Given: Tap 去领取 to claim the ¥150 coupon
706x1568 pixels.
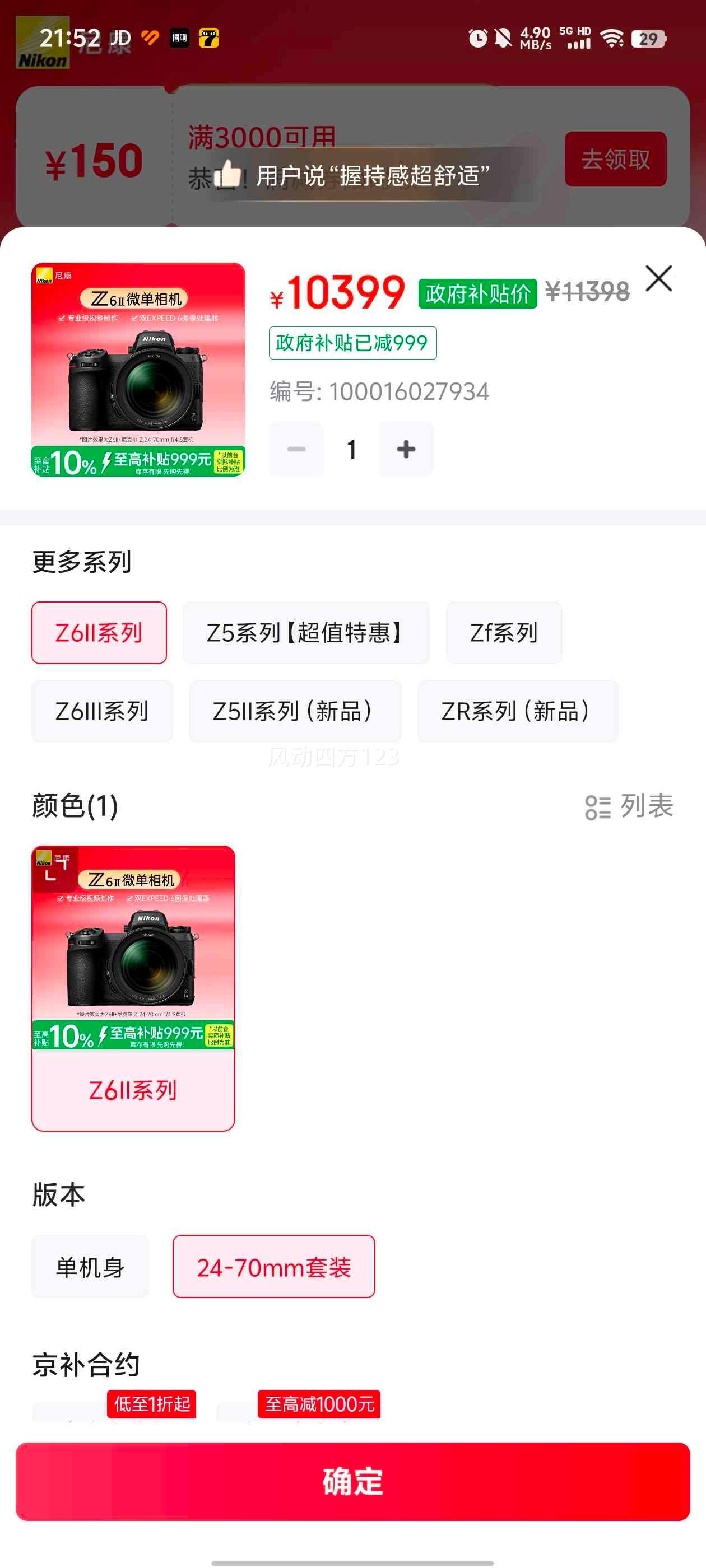Looking at the screenshot, I should click(x=616, y=158).
